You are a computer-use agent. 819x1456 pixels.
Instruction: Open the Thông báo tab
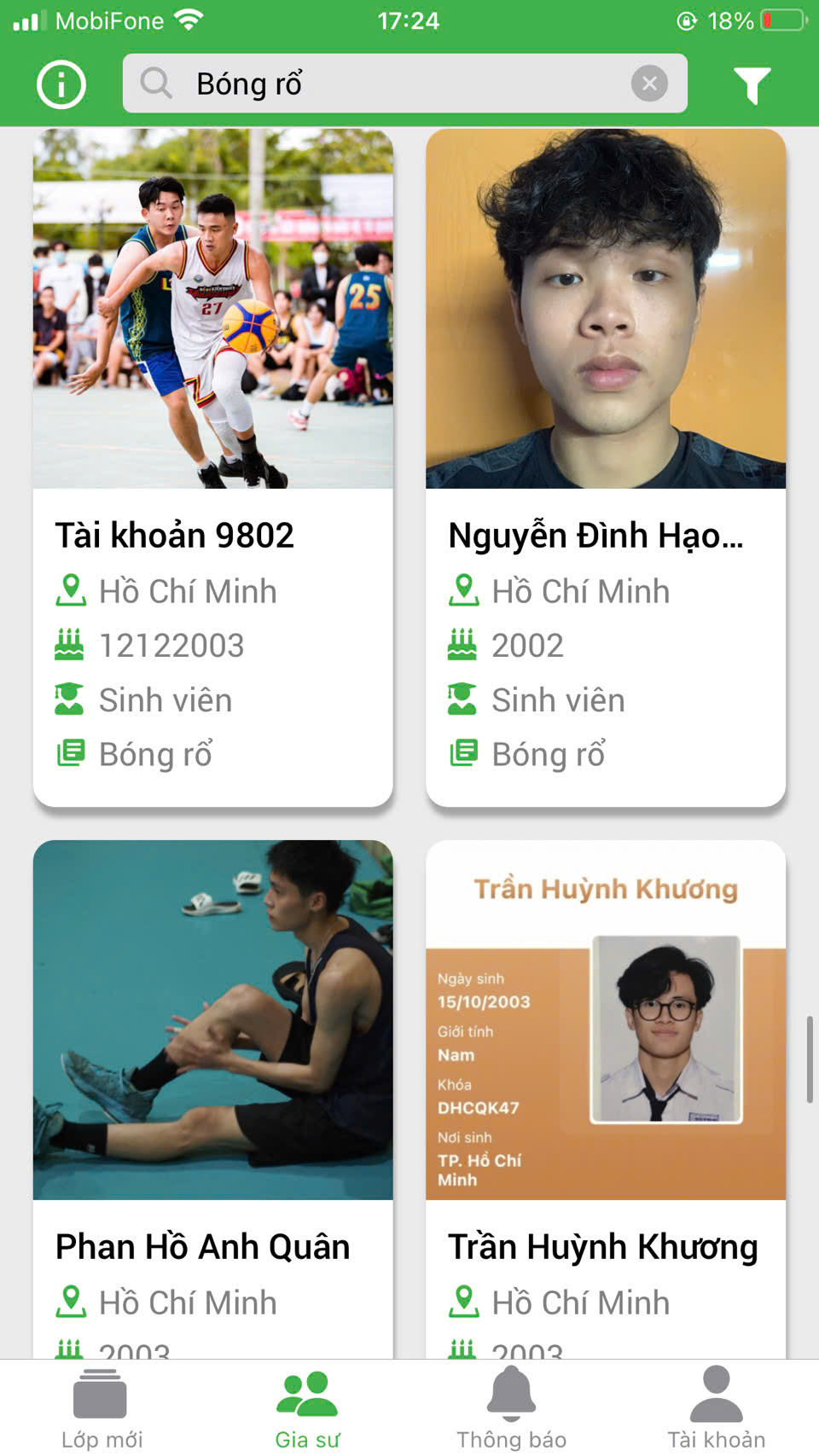[511, 1408]
